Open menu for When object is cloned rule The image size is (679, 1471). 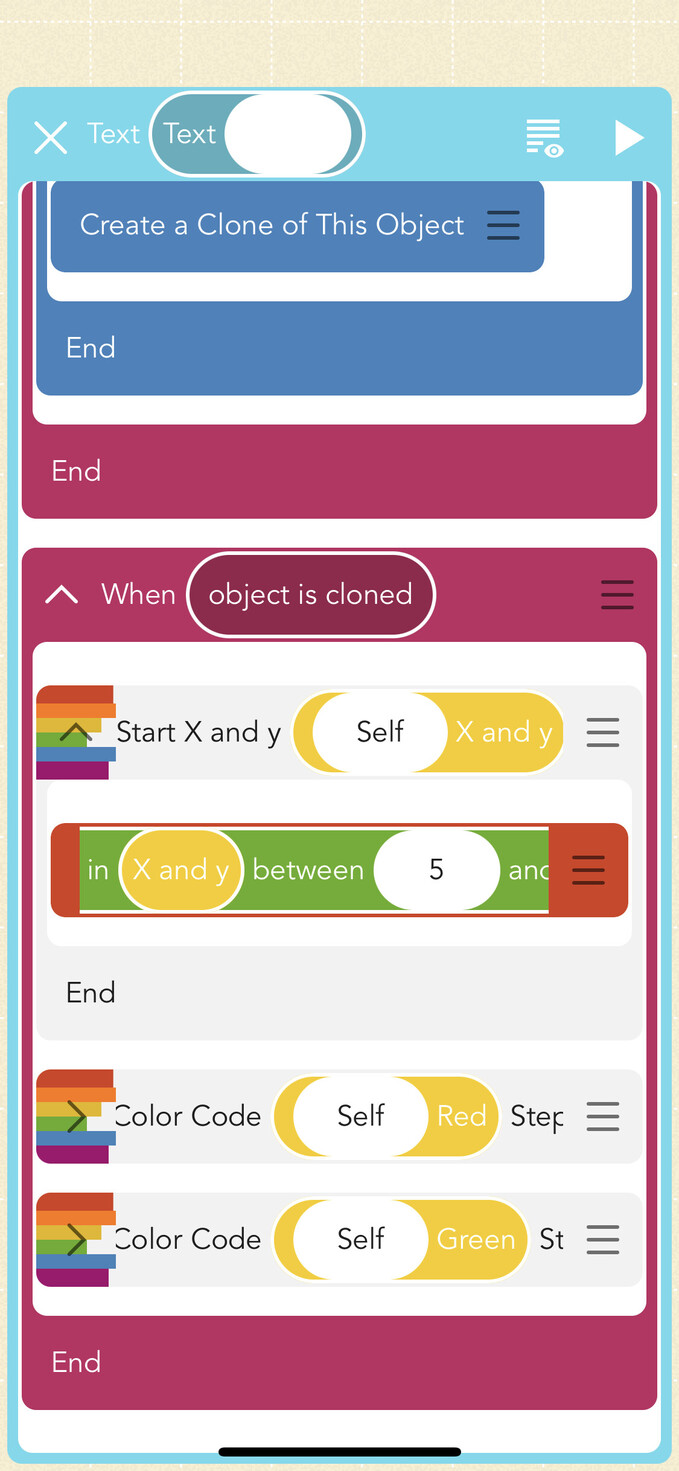pos(617,595)
